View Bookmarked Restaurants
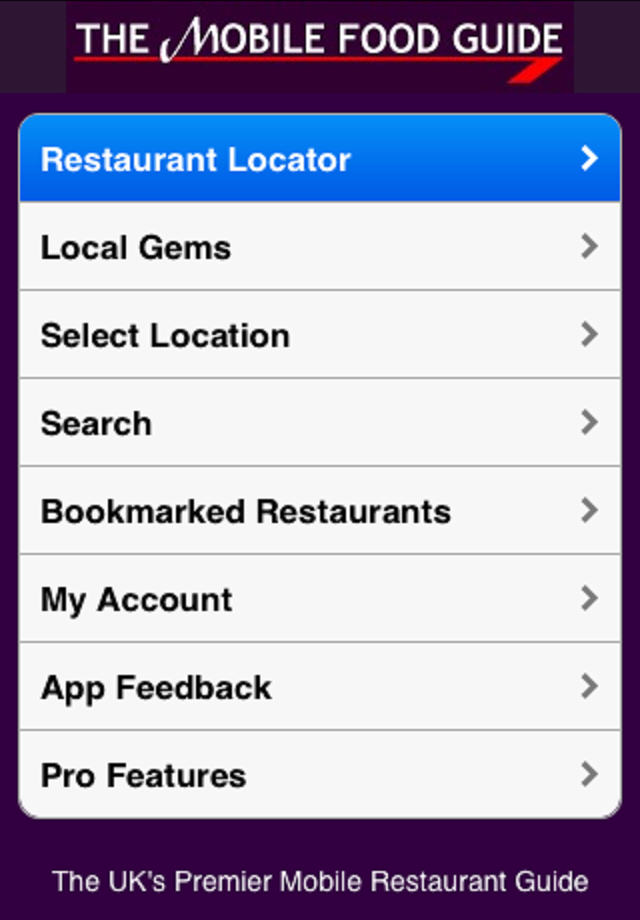640x920 pixels. [x=320, y=511]
